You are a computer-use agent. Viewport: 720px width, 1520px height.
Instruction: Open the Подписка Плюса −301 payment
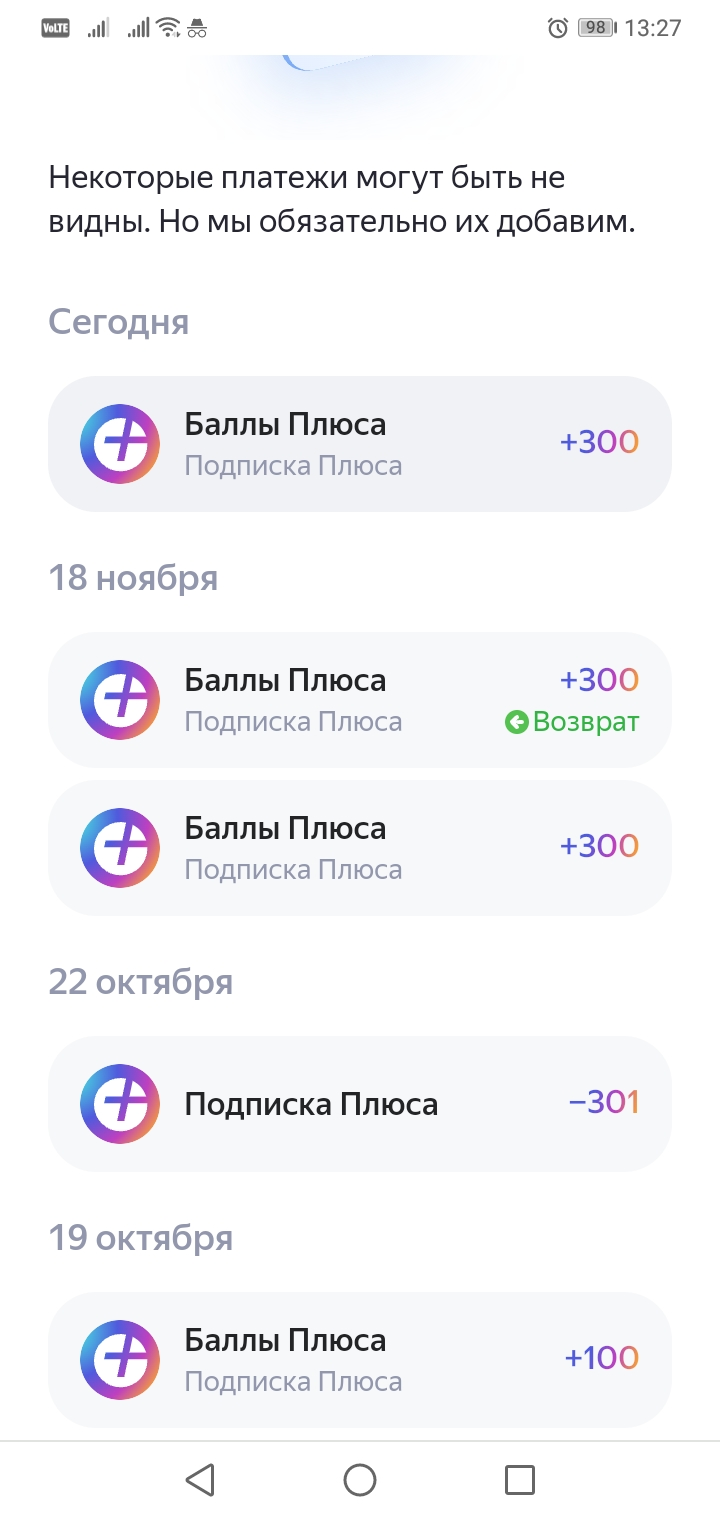[360, 1104]
